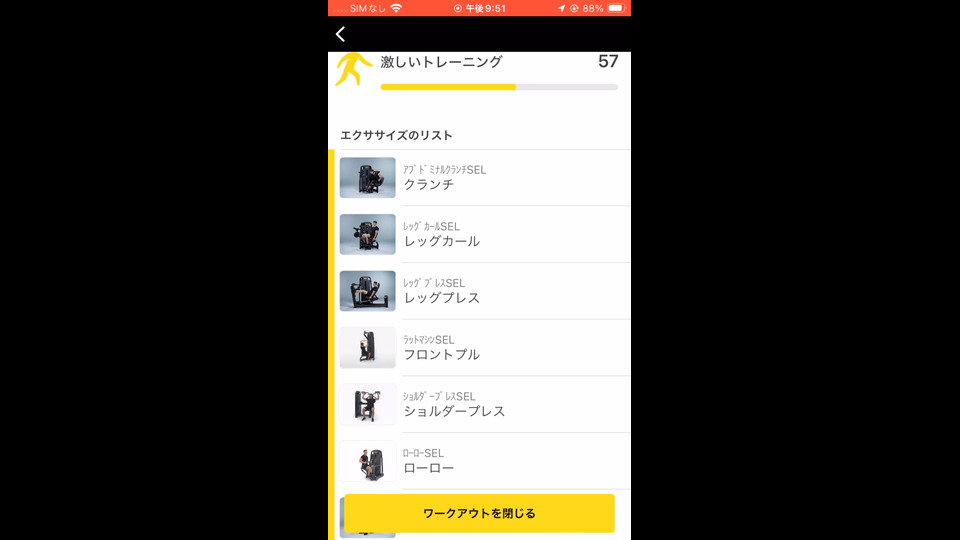Open the ショルダープレス exercise

(480, 404)
